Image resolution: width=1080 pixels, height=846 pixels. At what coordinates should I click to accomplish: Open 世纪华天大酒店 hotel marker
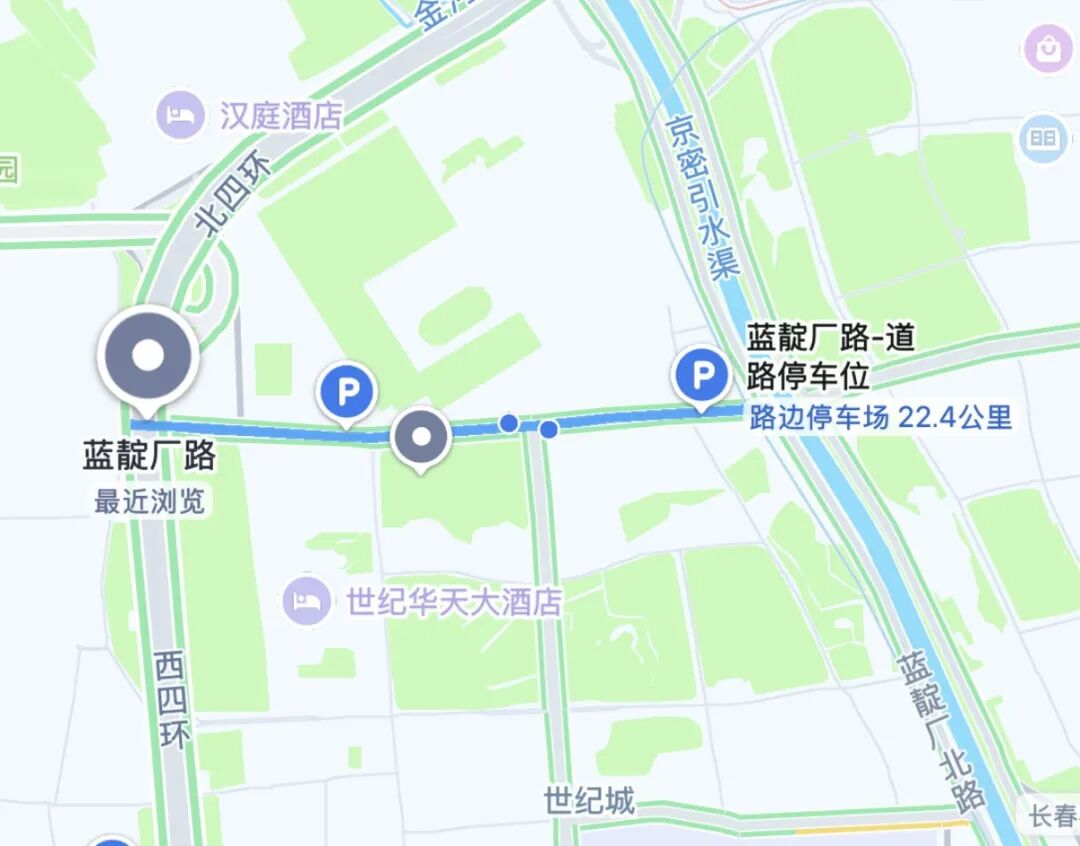pyautogui.click(x=308, y=601)
